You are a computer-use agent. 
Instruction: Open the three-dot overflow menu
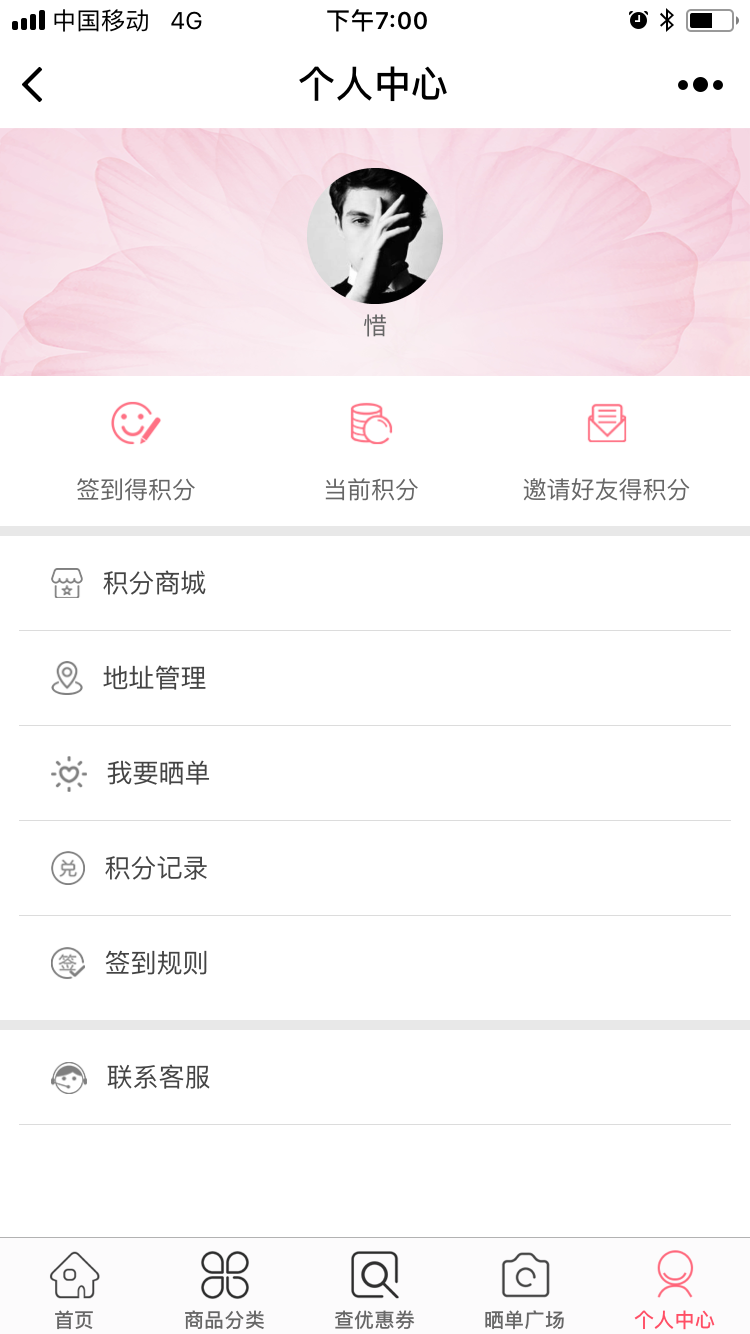click(700, 85)
